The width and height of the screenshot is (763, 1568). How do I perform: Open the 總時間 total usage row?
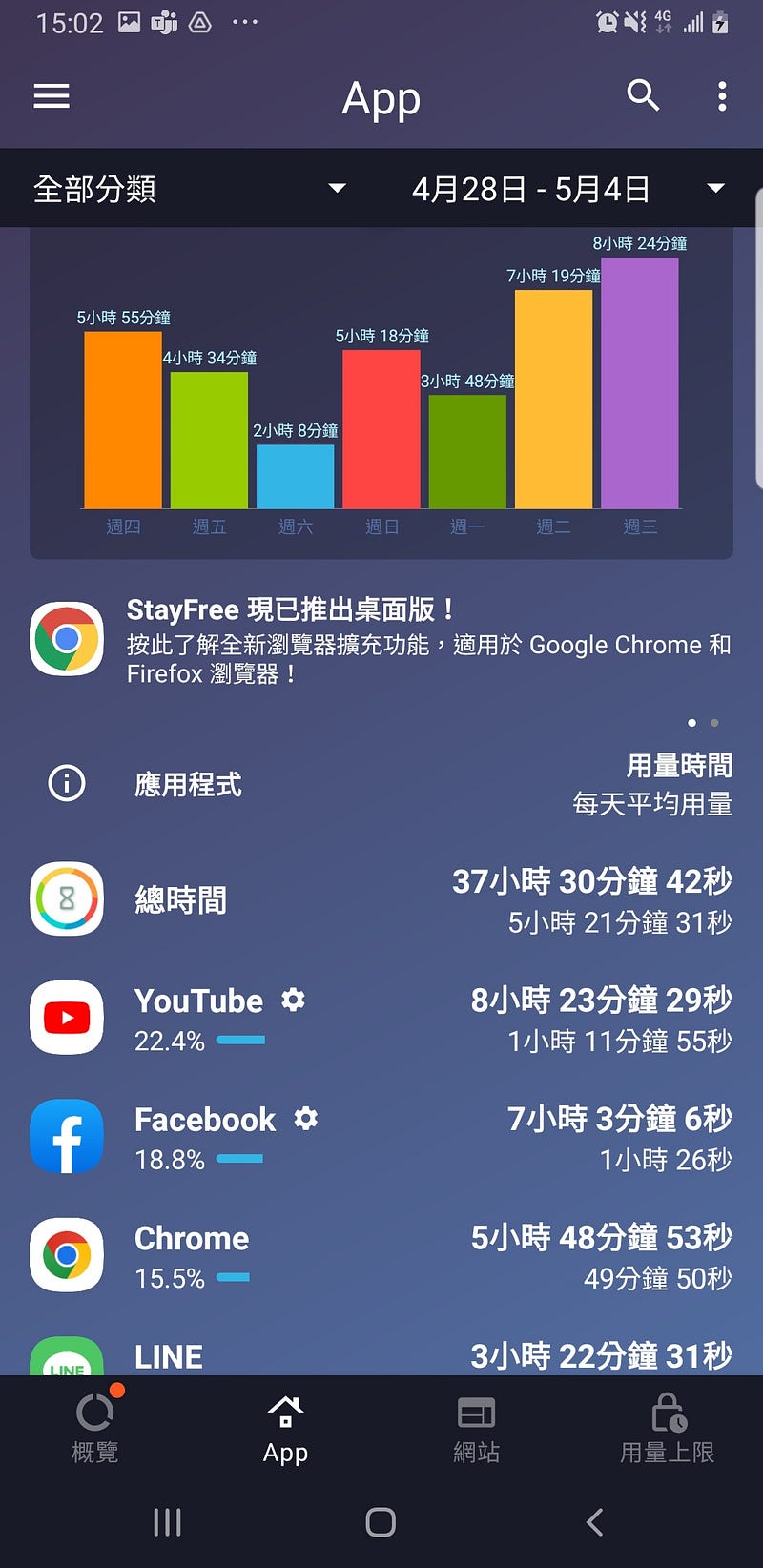[x=381, y=899]
